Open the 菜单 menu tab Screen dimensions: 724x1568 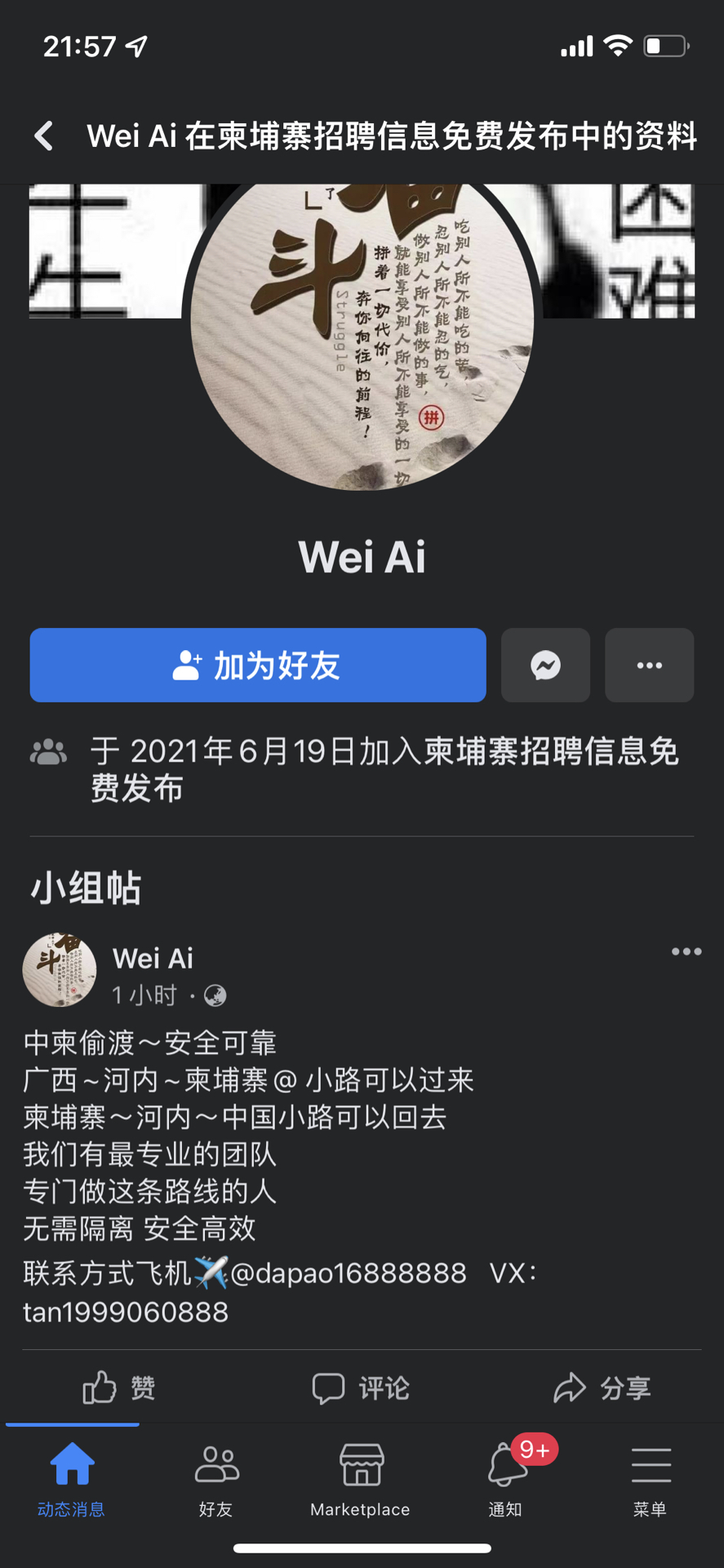click(650, 1480)
